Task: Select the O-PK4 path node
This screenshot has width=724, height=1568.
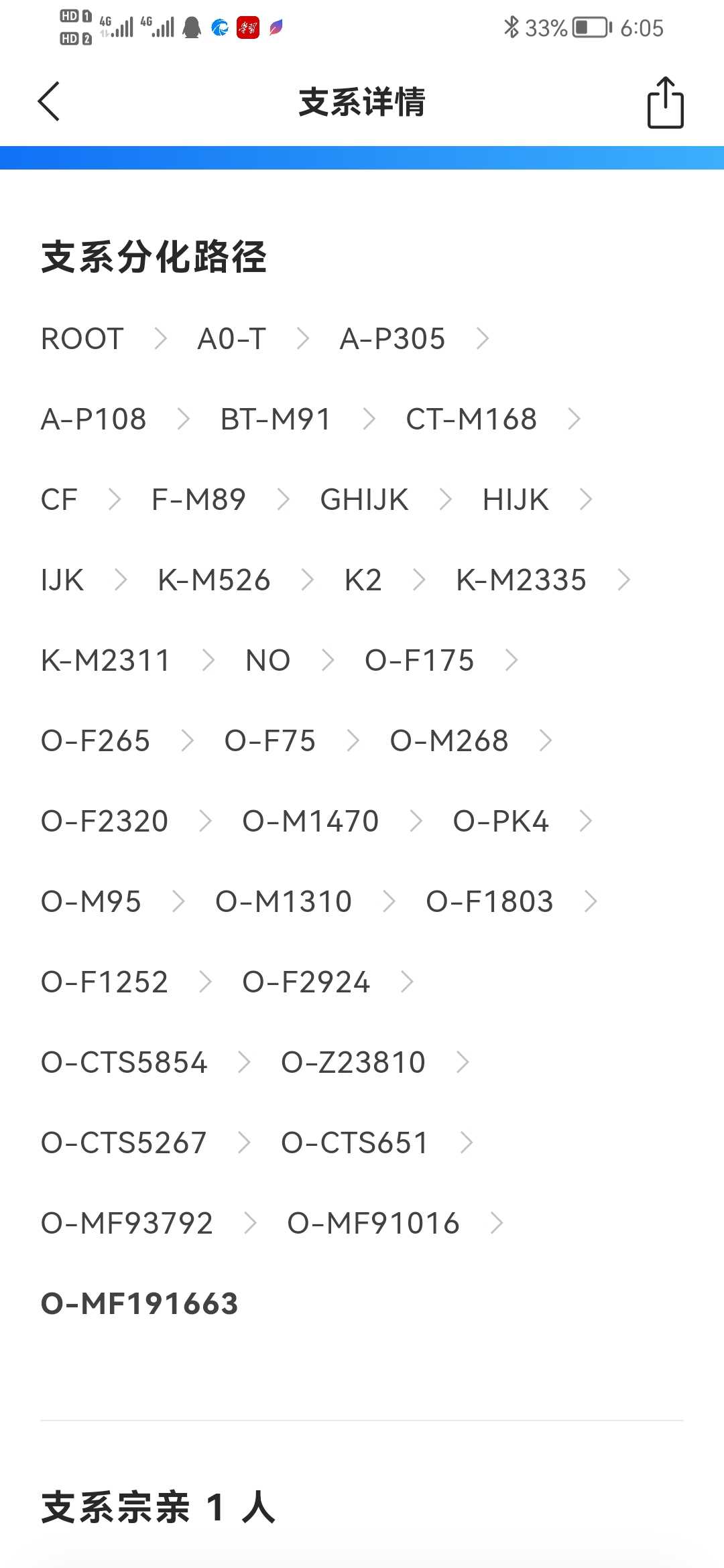Action: tap(501, 822)
